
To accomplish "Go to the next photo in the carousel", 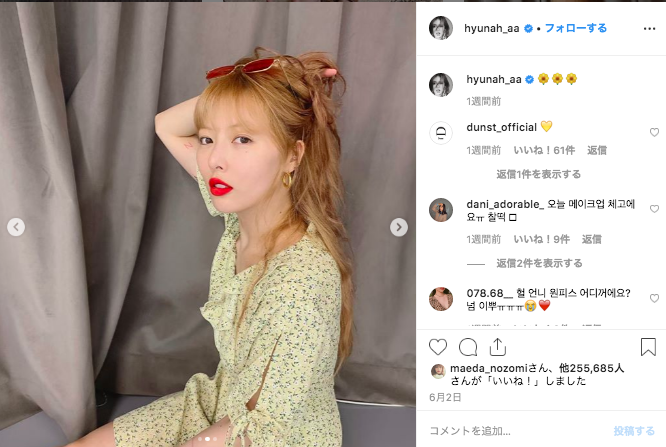I will point(398,227).
